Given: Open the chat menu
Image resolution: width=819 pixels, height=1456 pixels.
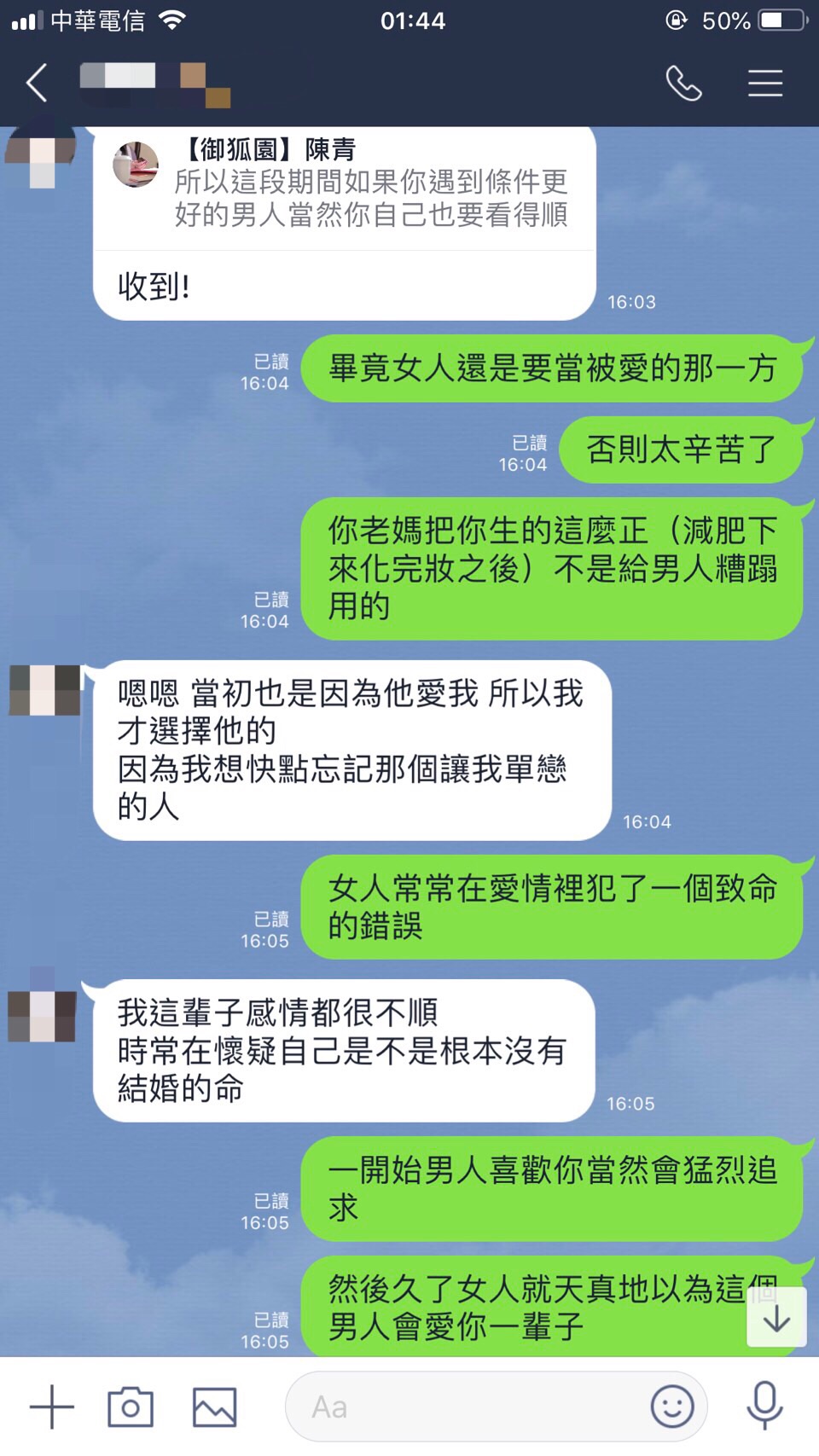Looking at the screenshot, I should (765, 83).
